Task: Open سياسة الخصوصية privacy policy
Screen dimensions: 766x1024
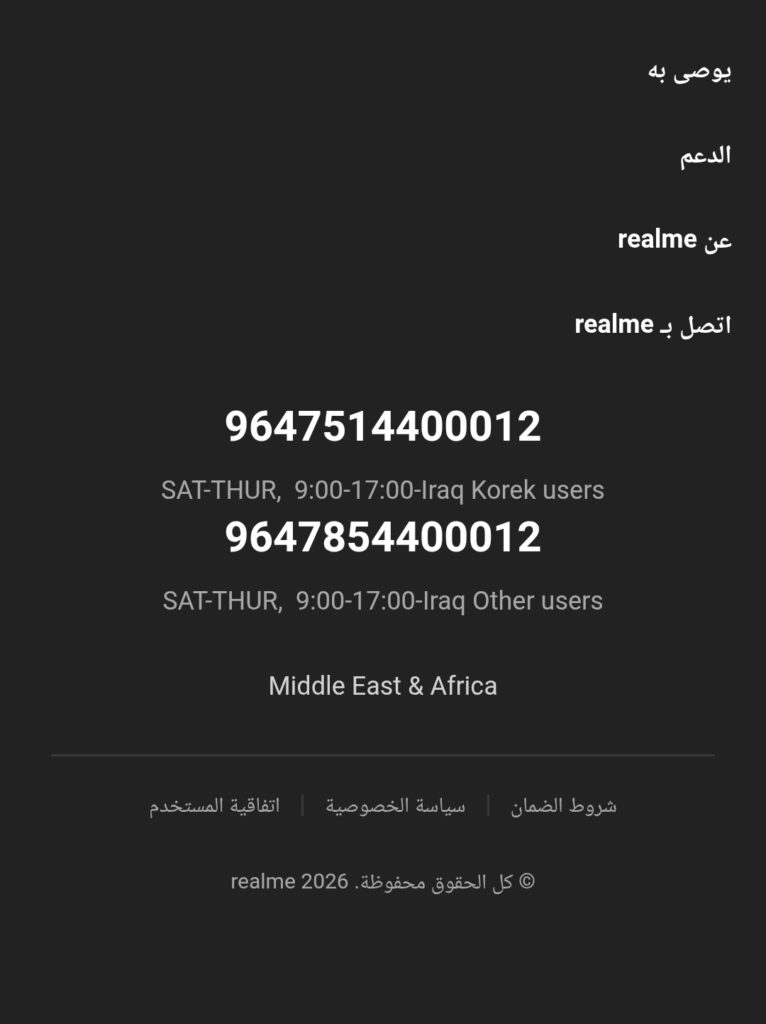Action: click(x=395, y=806)
